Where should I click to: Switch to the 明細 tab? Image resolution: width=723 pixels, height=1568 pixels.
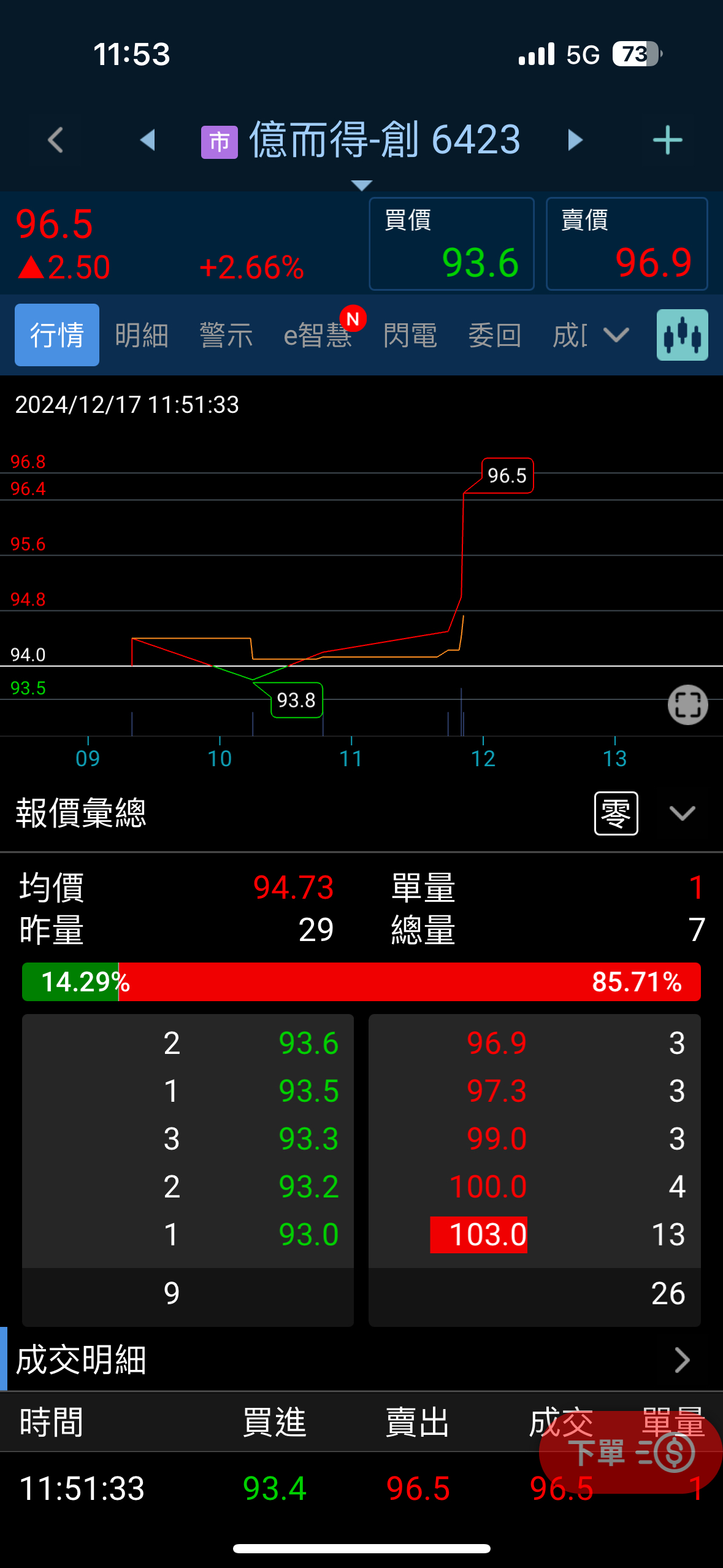(x=142, y=336)
